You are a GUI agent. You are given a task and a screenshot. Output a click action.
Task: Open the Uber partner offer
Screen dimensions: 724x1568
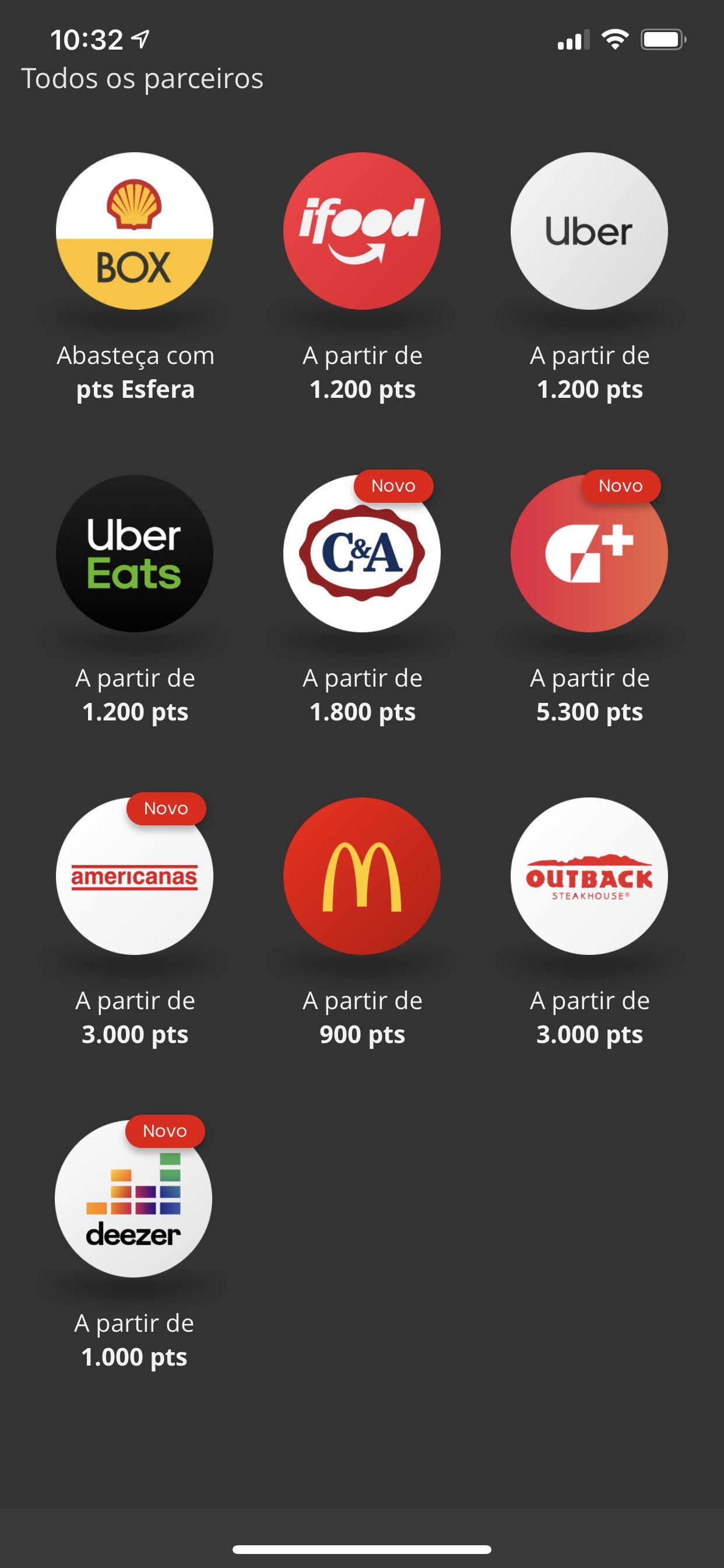point(589,232)
